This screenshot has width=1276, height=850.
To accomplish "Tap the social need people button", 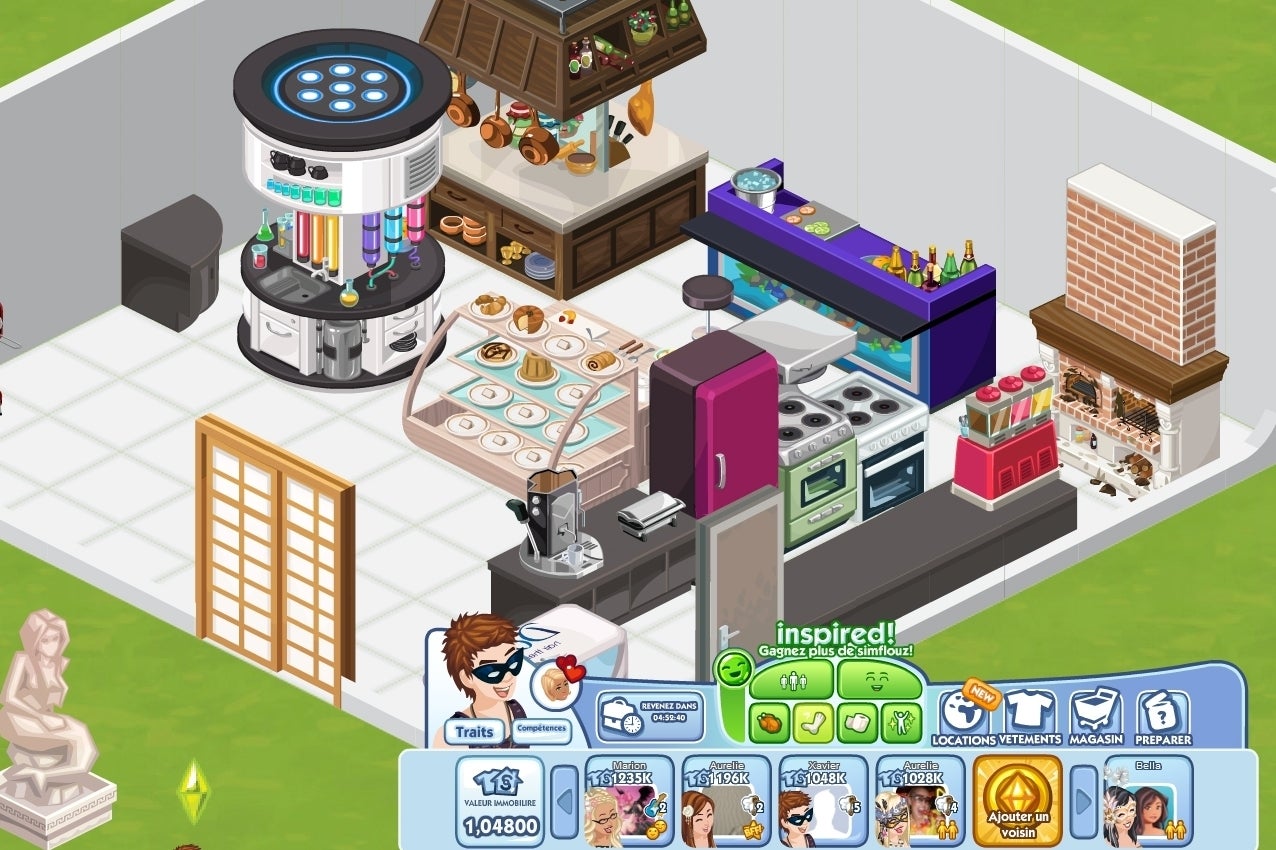I will pyautogui.click(x=791, y=682).
